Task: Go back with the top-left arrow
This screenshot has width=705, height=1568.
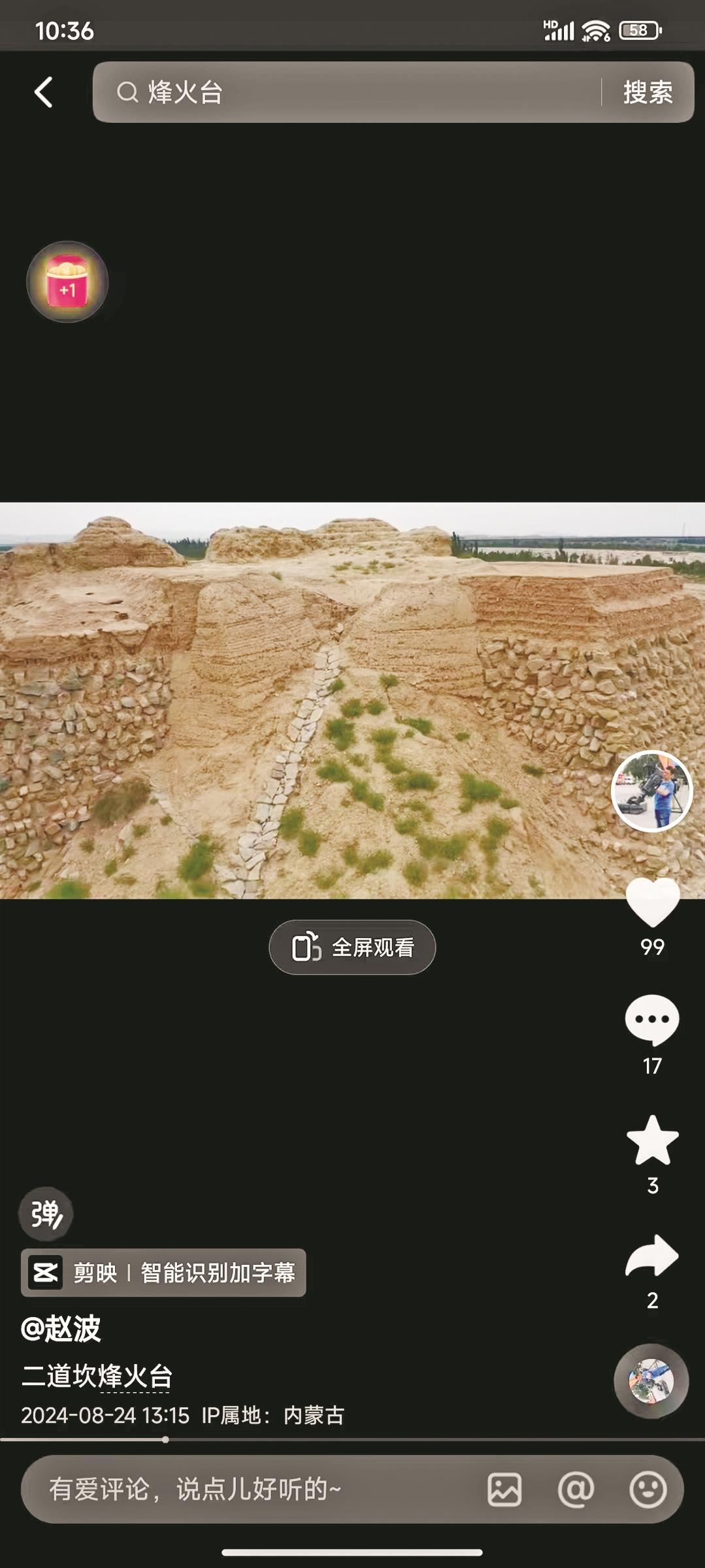Action: (x=43, y=92)
